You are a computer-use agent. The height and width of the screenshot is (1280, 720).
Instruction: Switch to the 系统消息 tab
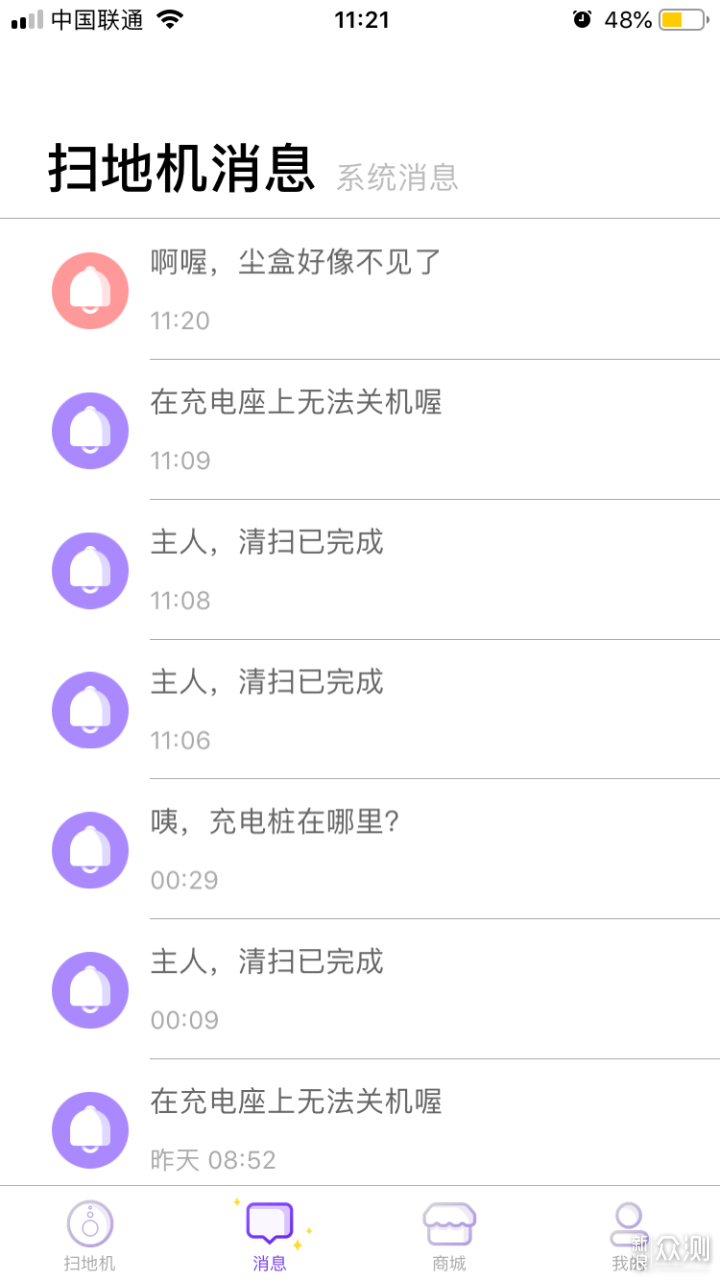point(397,177)
